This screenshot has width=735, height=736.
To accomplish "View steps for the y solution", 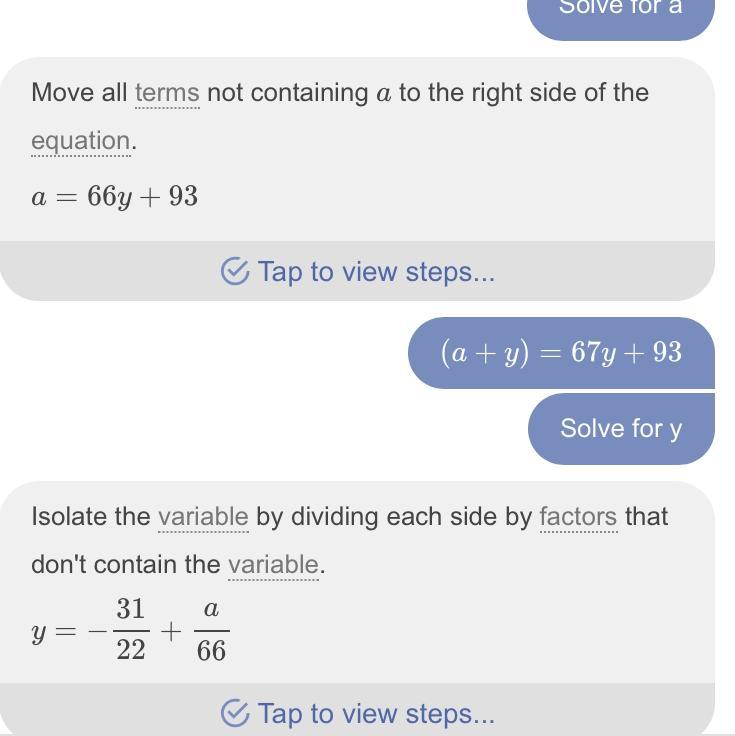I will pos(358,714).
